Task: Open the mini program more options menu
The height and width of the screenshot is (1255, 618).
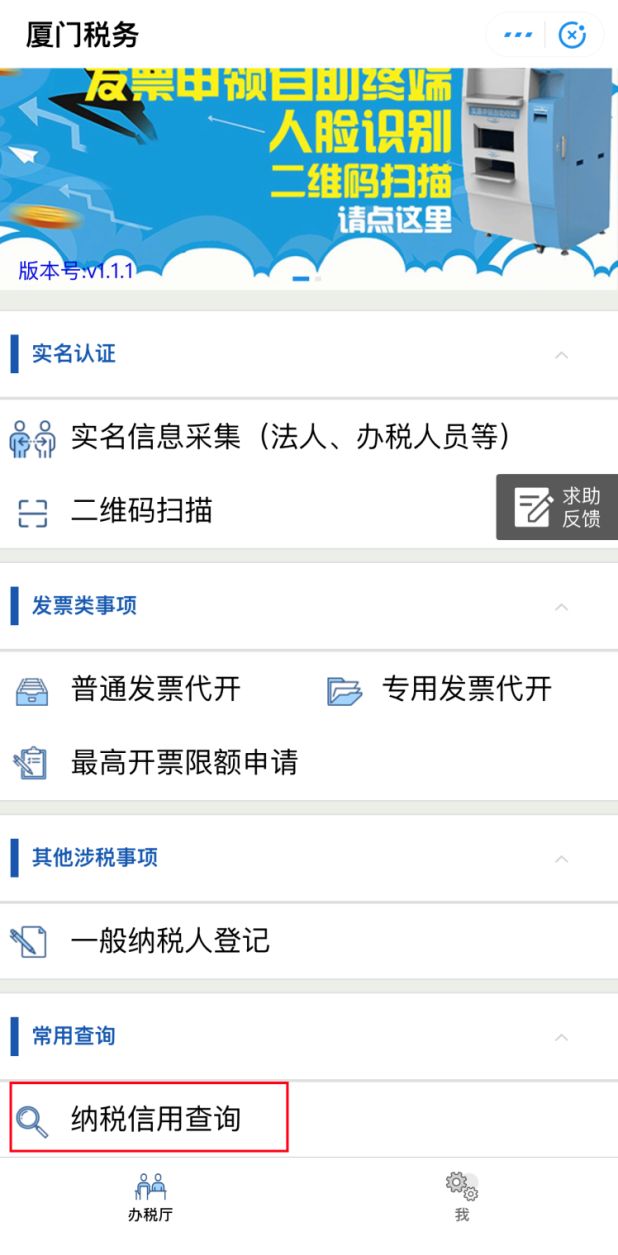Action: (518, 36)
